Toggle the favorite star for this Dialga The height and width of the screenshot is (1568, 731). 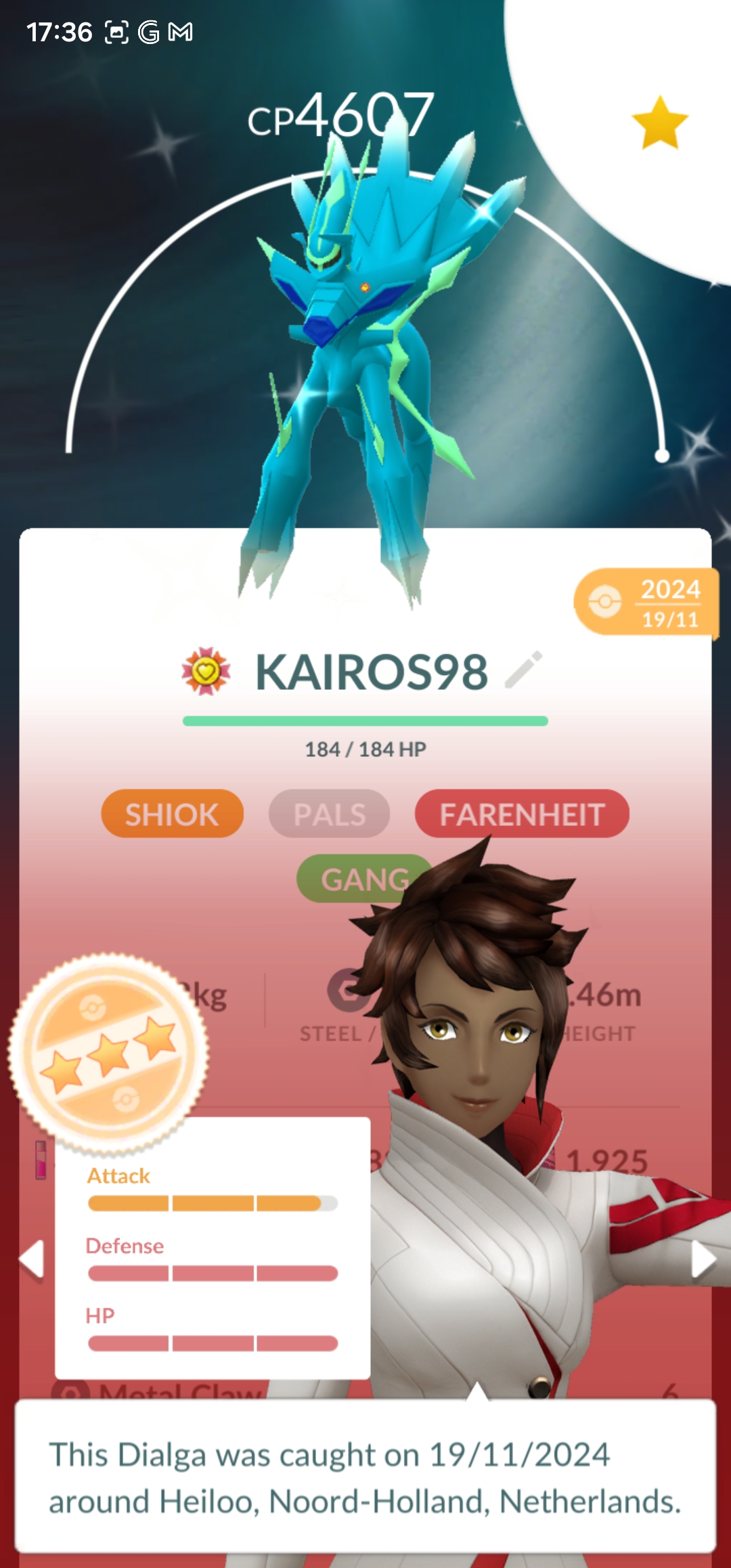tap(659, 123)
